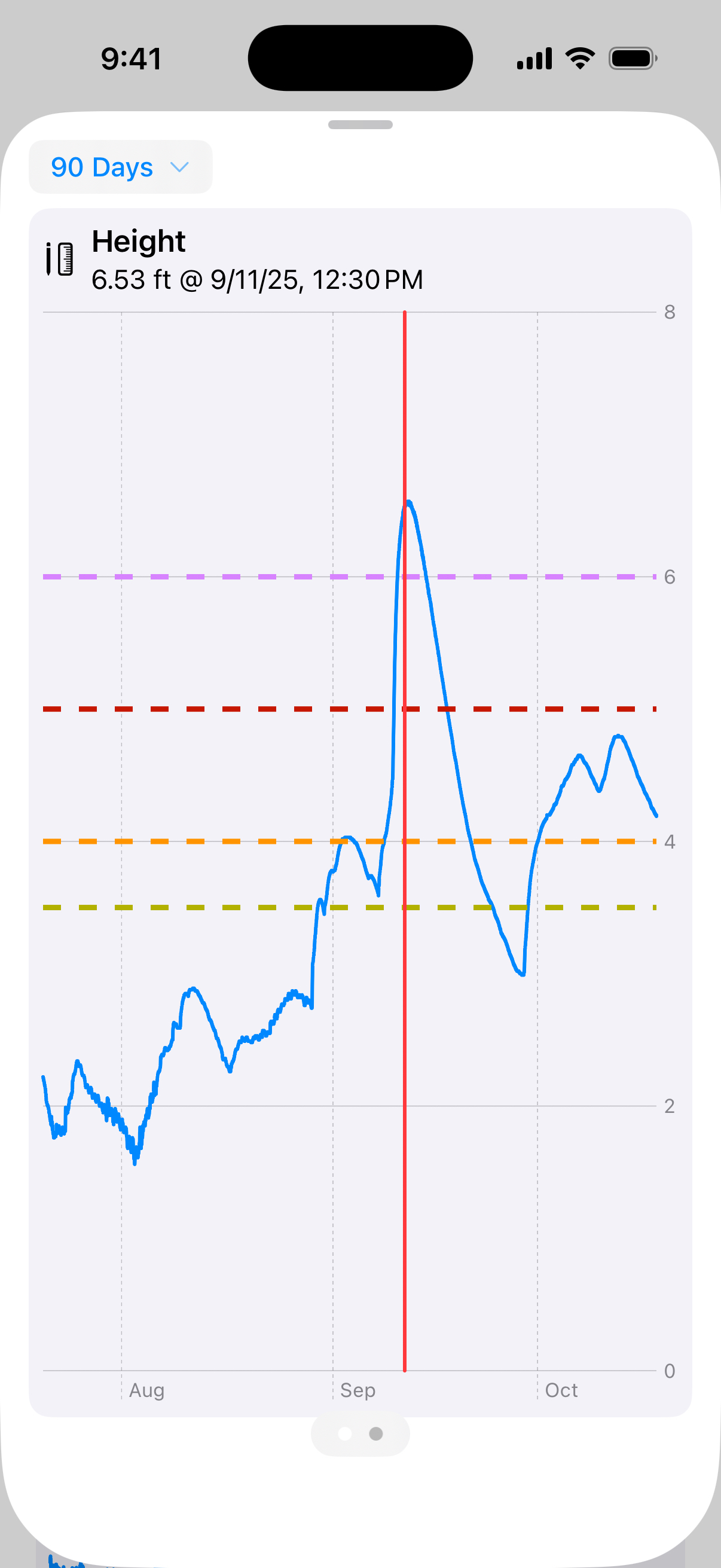
Task: Tap the chevron next to 90 Days
Action: (x=179, y=167)
